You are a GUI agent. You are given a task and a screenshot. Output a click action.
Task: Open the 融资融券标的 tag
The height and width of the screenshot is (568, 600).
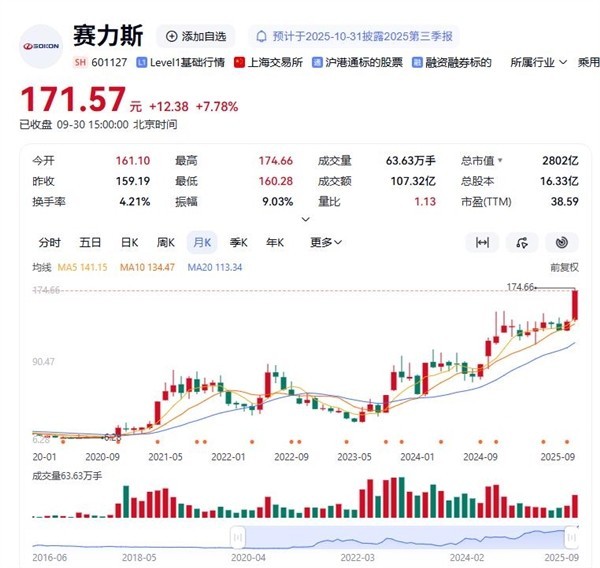coord(450,62)
